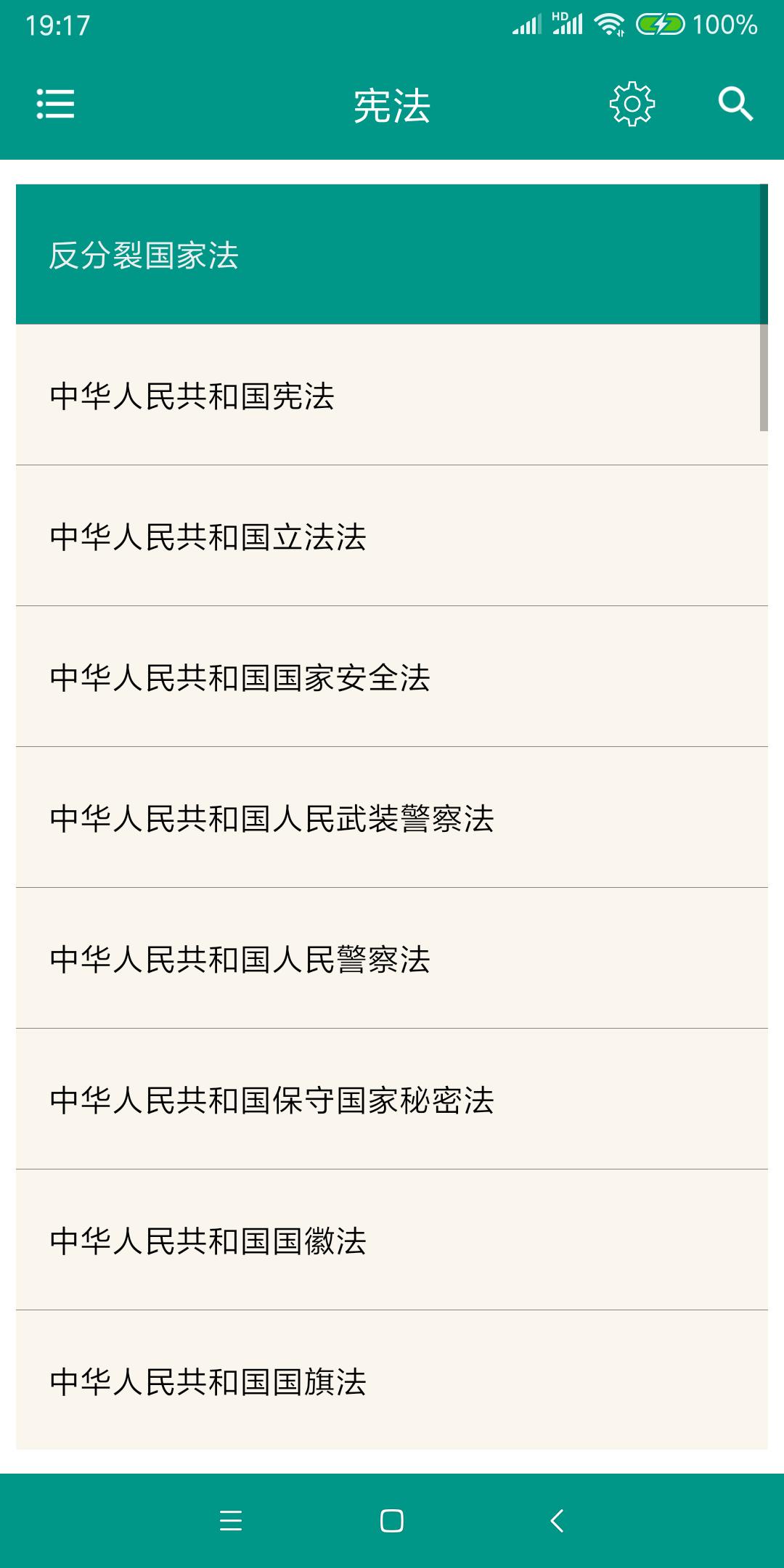Screen dimensions: 784x1568
Task: Open 中华人民共和国国徽法
Action: click(x=392, y=1241)
